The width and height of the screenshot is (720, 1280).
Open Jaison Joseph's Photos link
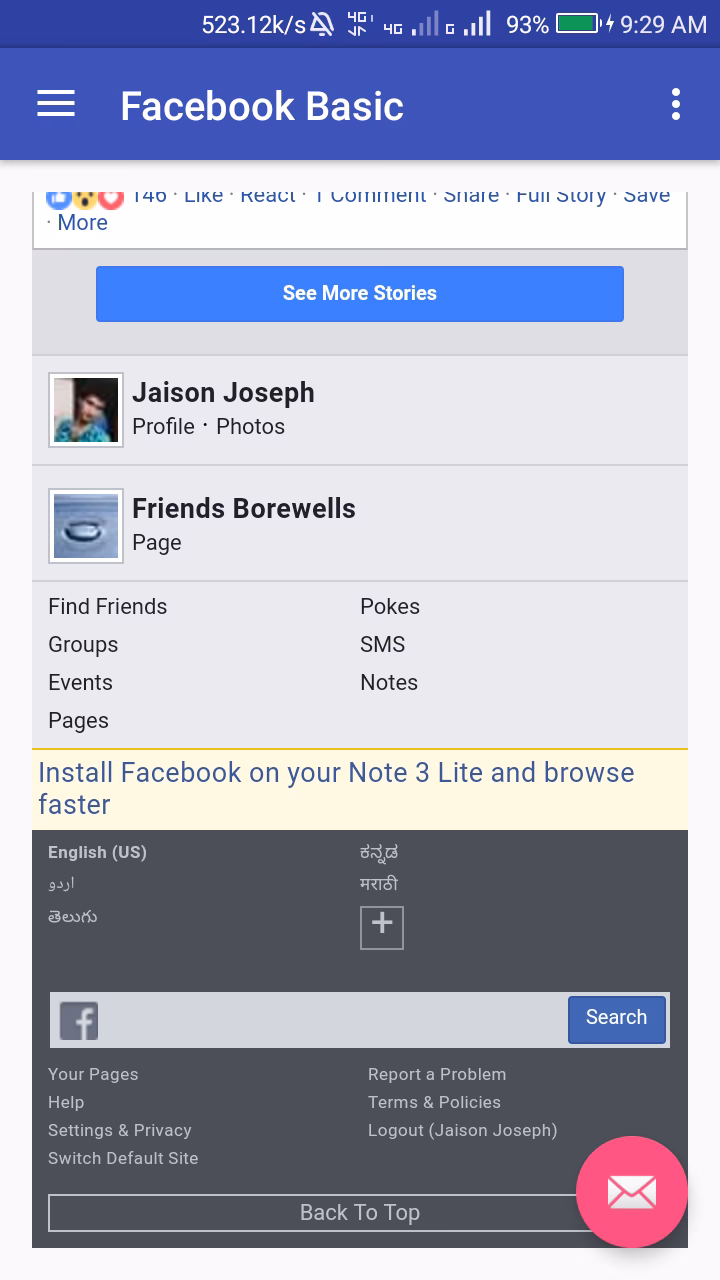250,426
